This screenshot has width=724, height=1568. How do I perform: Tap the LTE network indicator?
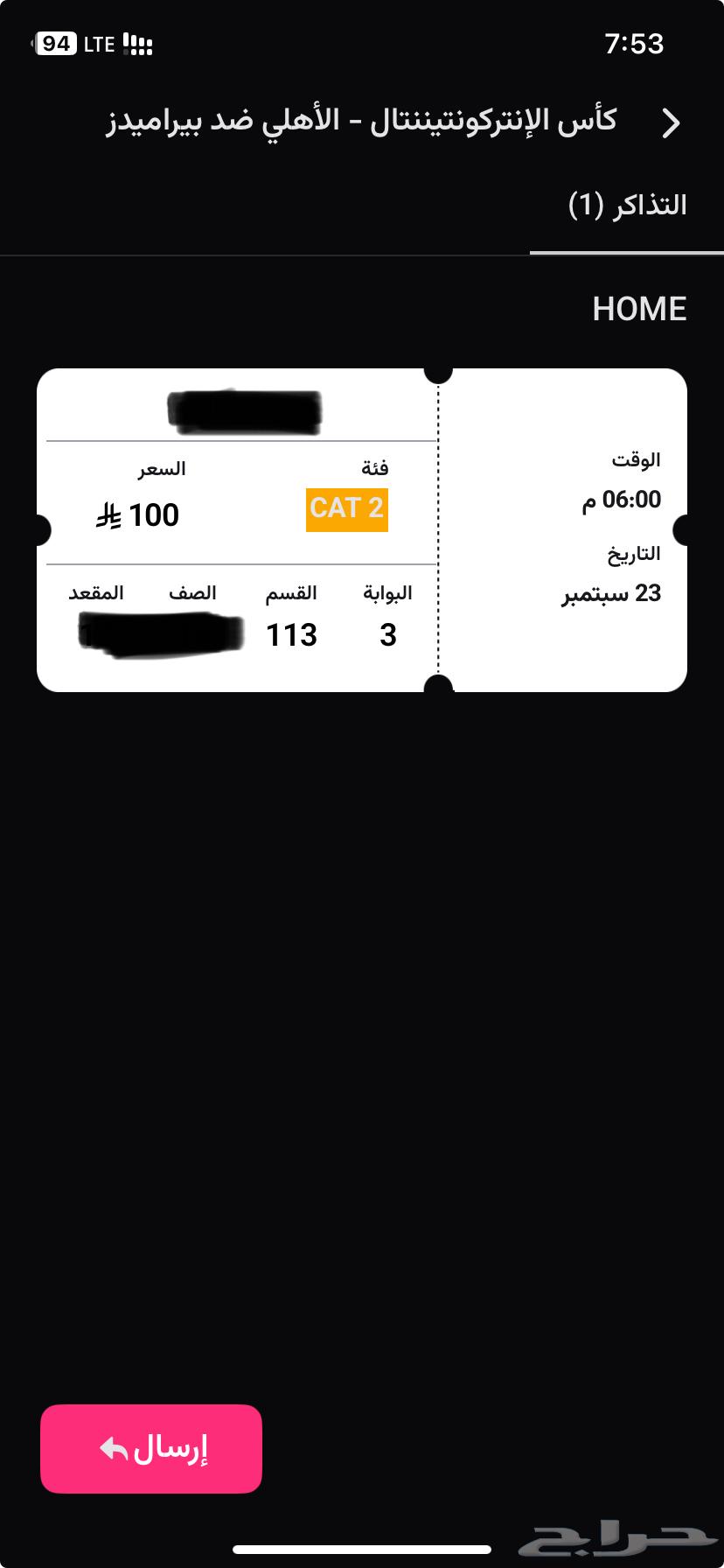[x=98, y=43]
